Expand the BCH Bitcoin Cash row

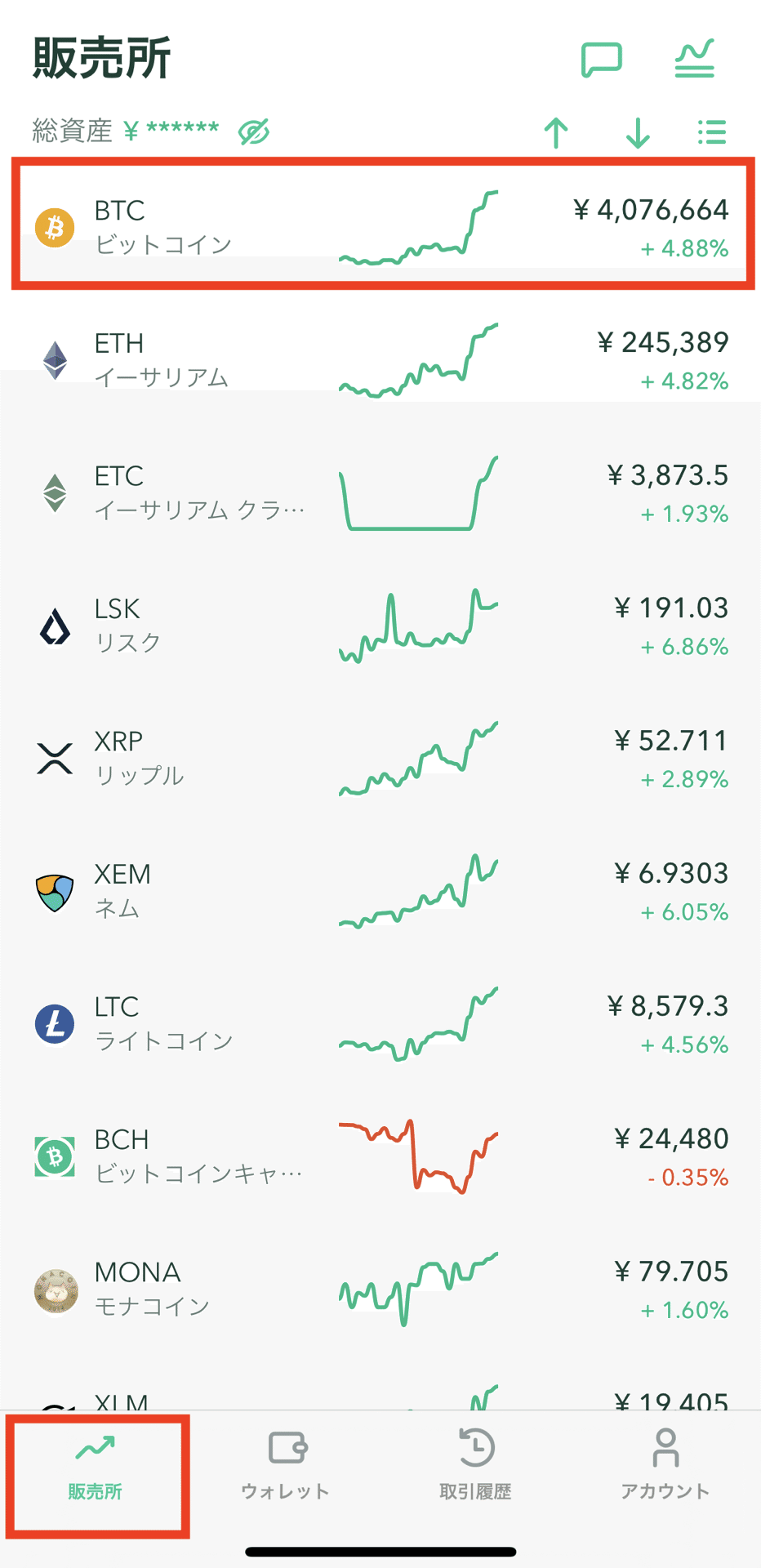click(x=380, y=1156)
